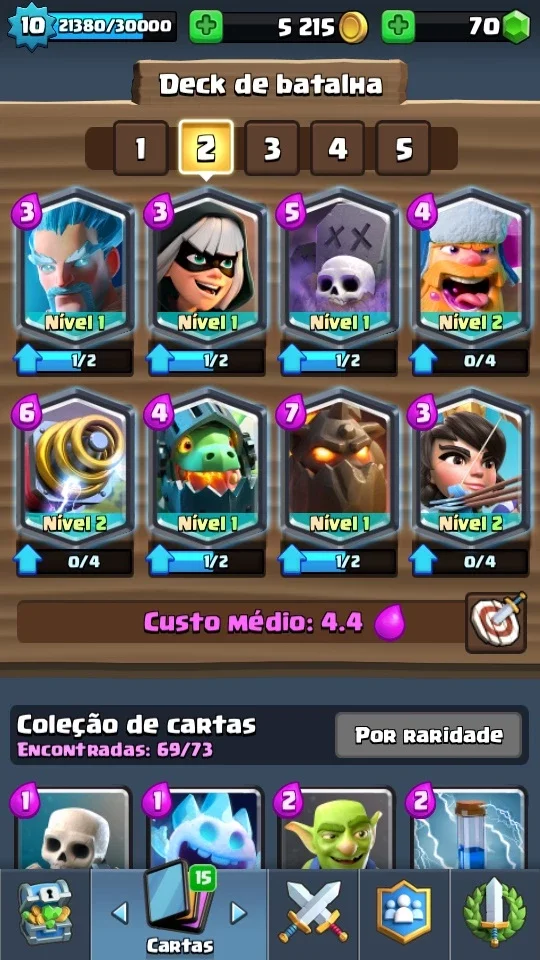Screen dimensions: 540x960
Task: Change sorting with Por raridade button
Action: tap(429, 735)
